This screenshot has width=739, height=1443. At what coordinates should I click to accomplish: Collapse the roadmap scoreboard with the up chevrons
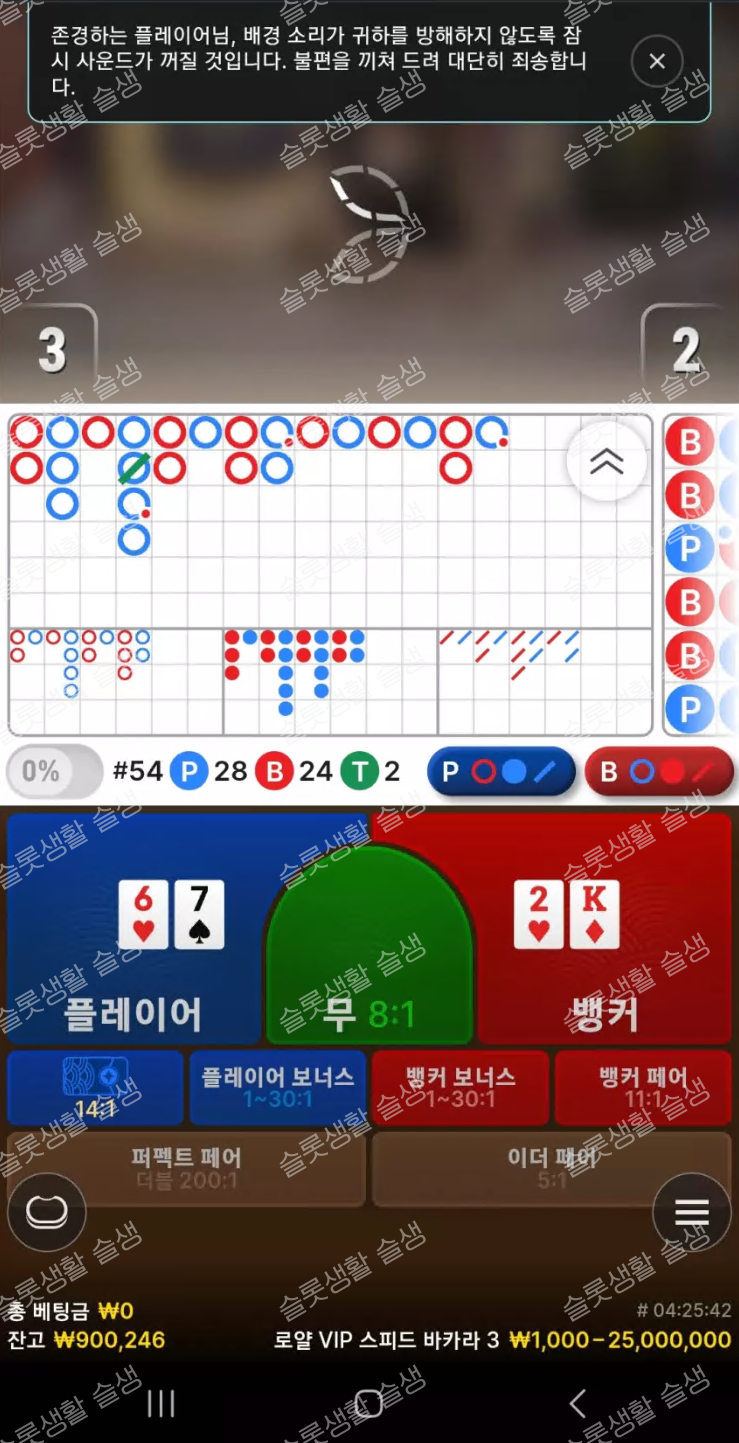tap(606, 461)
